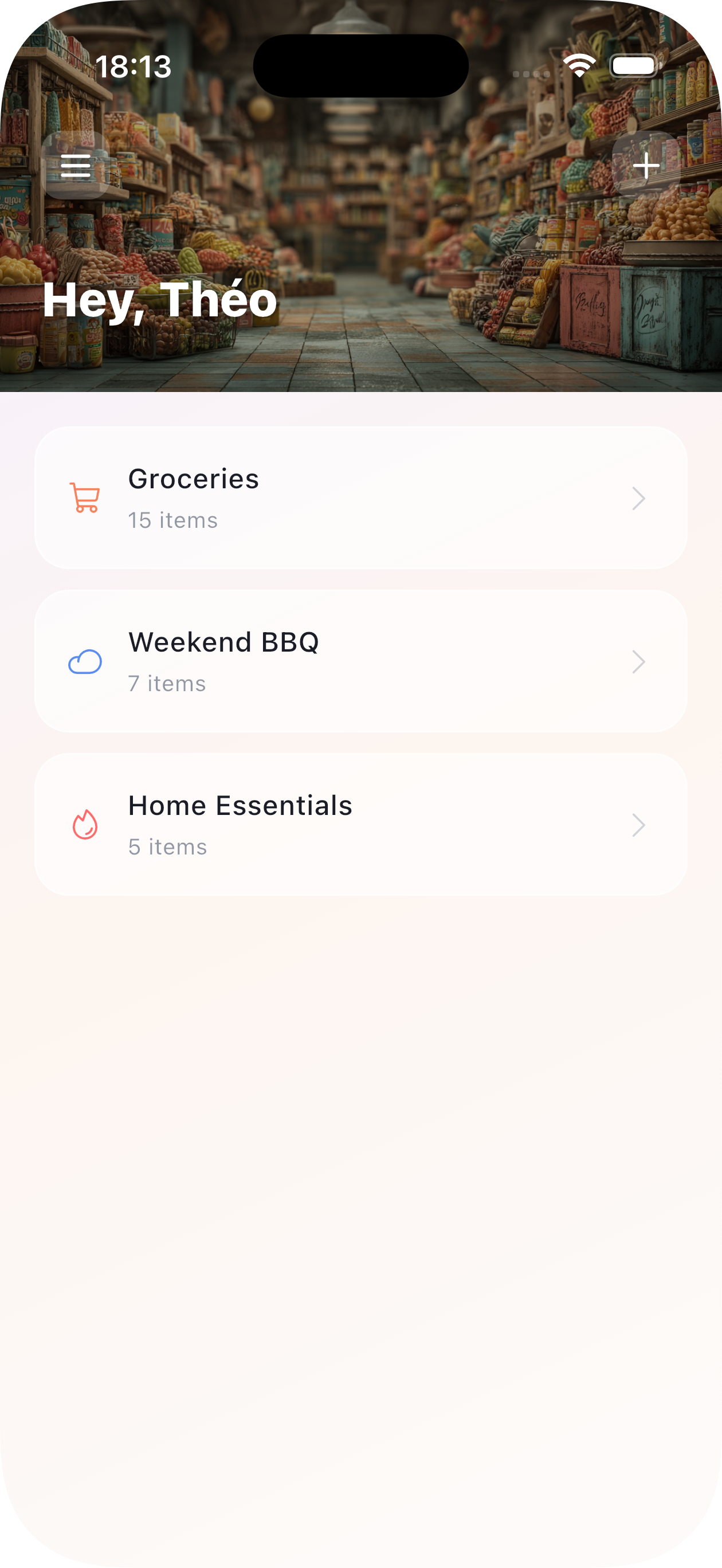Image resolution: width=722 pixels, height=1568 pixels.
Task: Open the Weekend BBQ list
Action: (x=361, y=662)
